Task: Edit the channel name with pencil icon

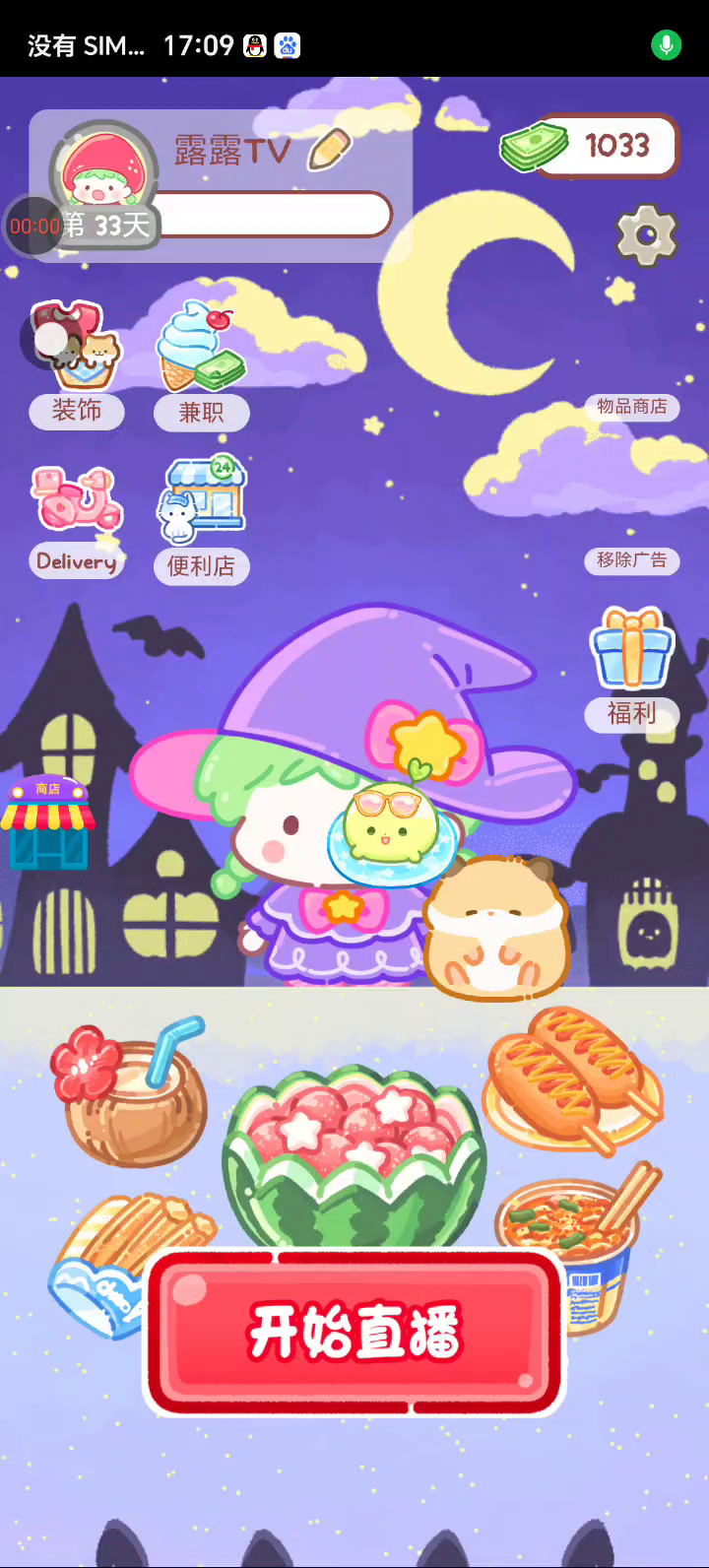Action: point(330,149)
